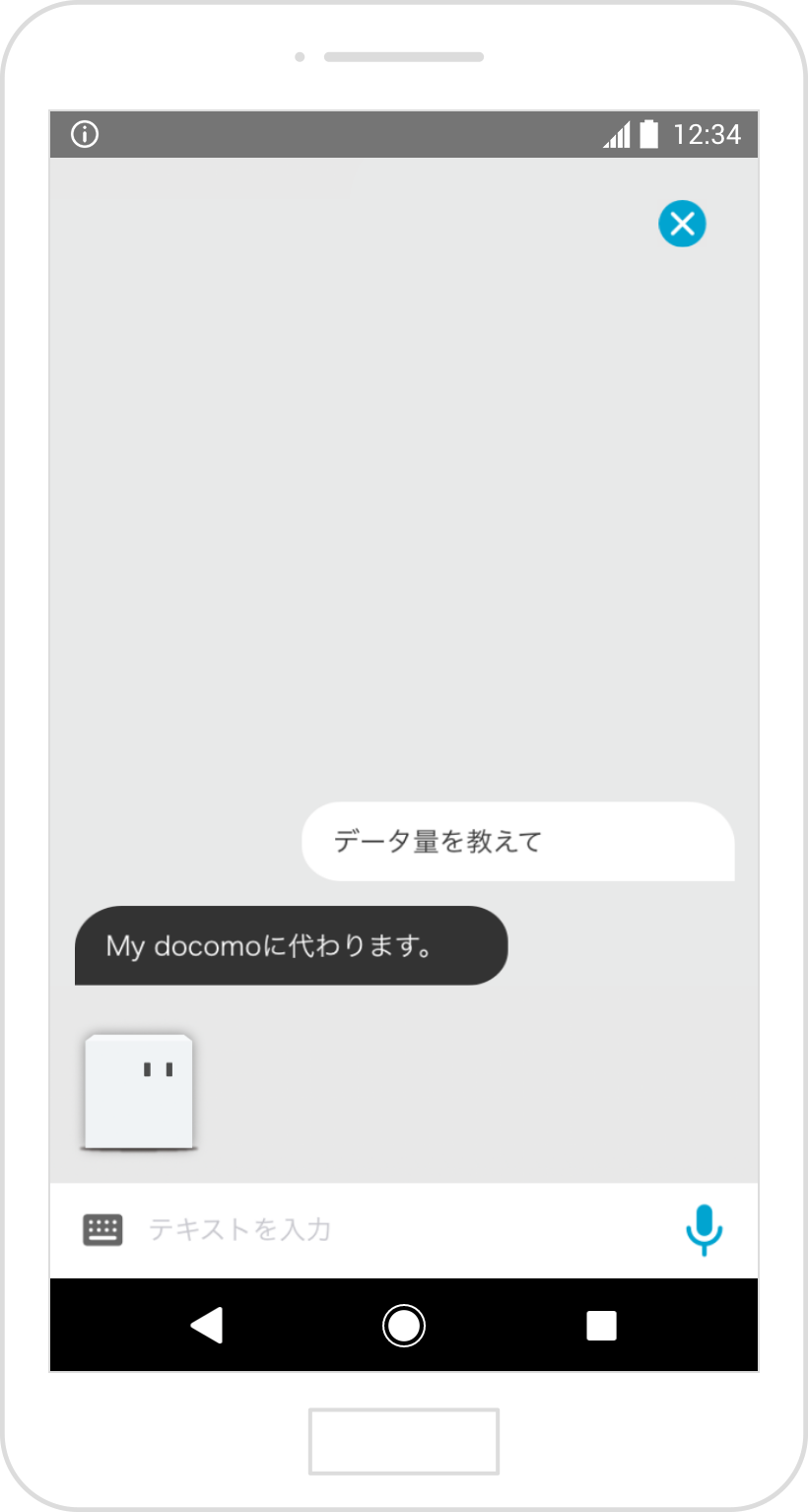Open the keyboard icon for typing

point(102,1229)
